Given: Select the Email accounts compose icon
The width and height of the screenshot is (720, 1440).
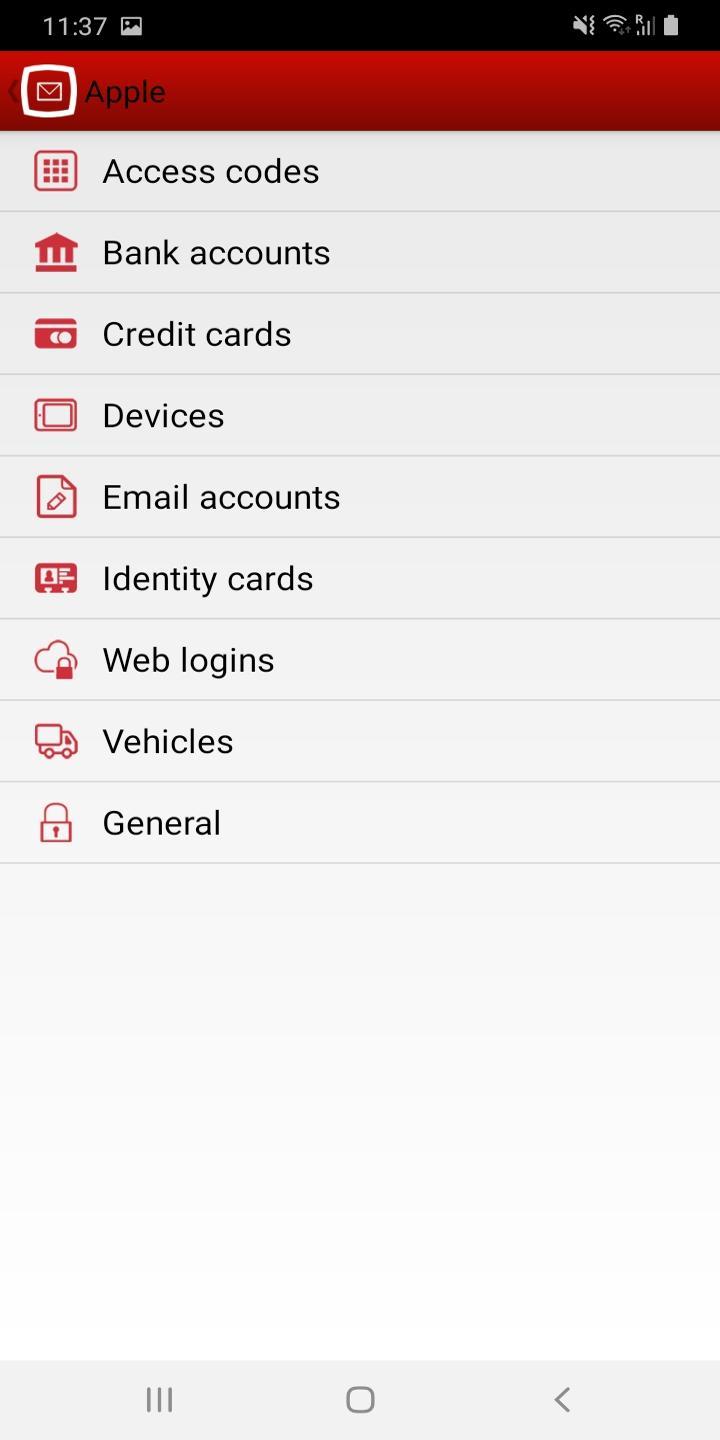Looking at the screenshot, I should click(x=56, y=496).
